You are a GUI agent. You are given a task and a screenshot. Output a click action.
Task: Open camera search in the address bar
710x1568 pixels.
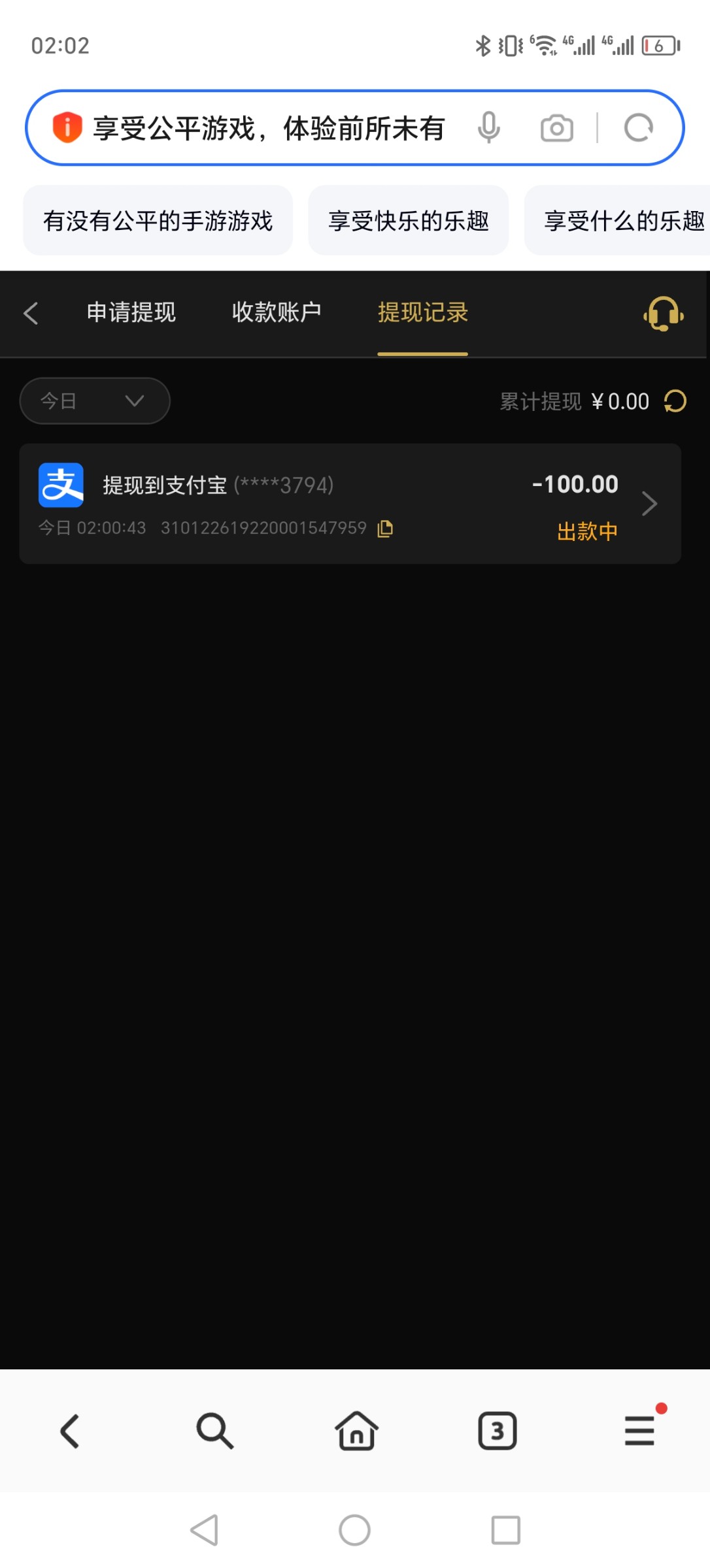click(x=556, y=128)
